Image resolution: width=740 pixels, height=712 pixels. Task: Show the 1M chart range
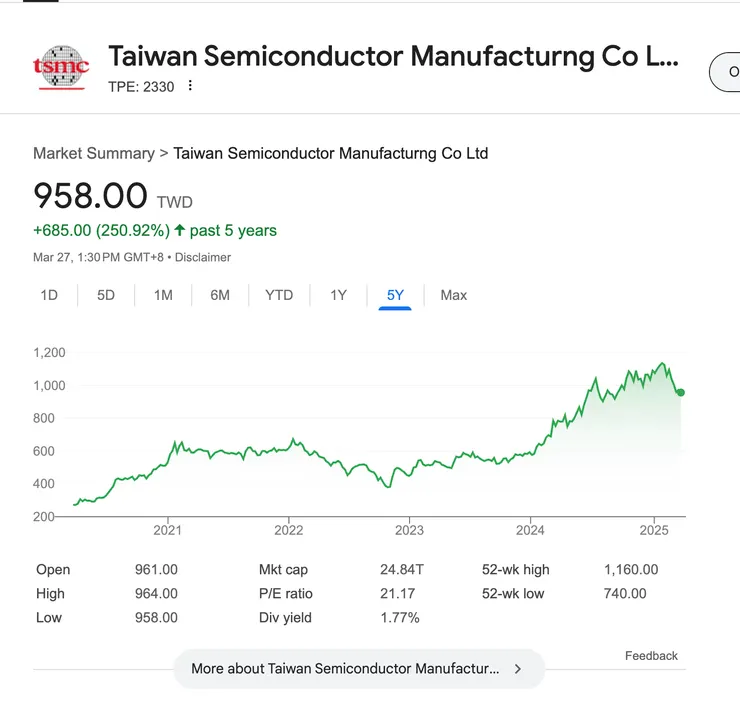coord(163,295)
